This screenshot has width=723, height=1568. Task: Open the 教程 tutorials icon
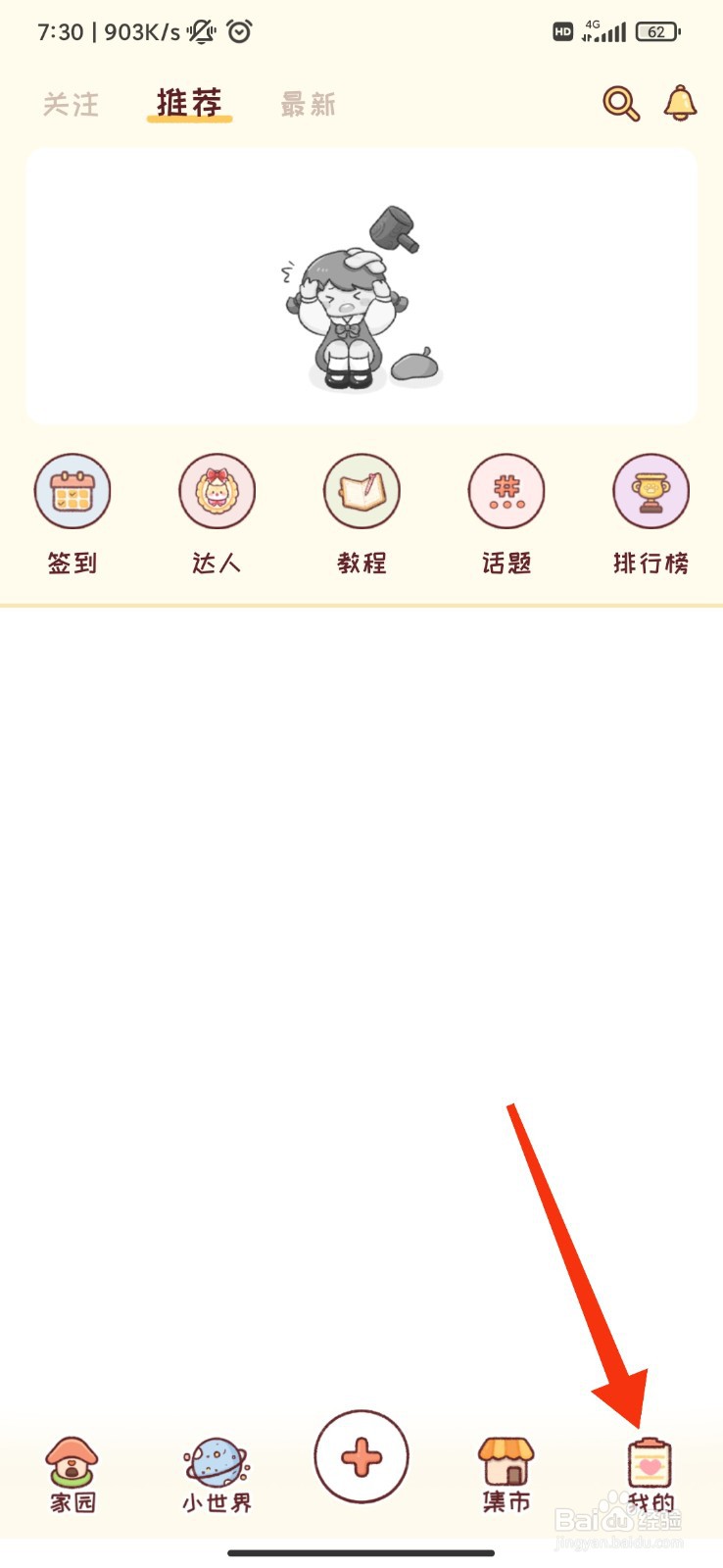coord(361,491)
